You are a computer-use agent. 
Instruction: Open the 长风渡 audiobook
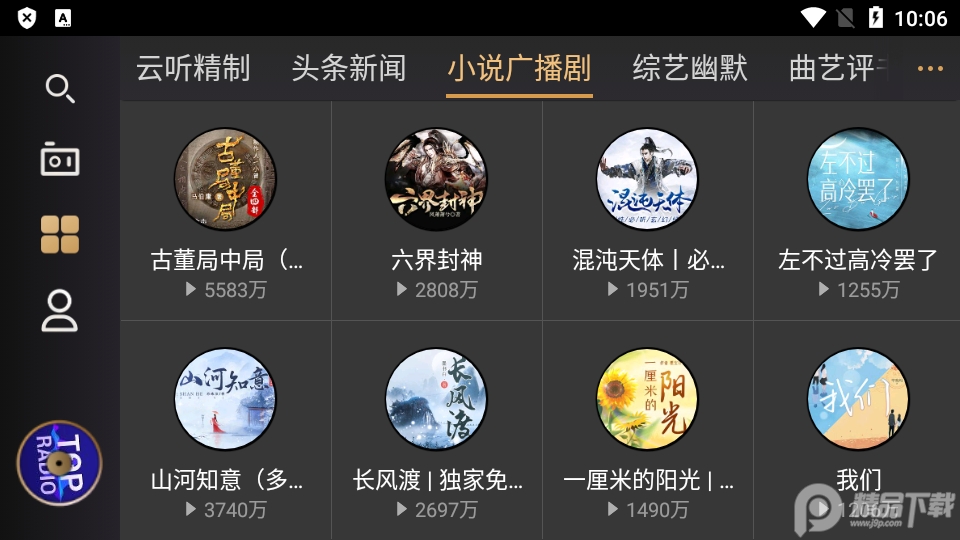pos(436,400)
